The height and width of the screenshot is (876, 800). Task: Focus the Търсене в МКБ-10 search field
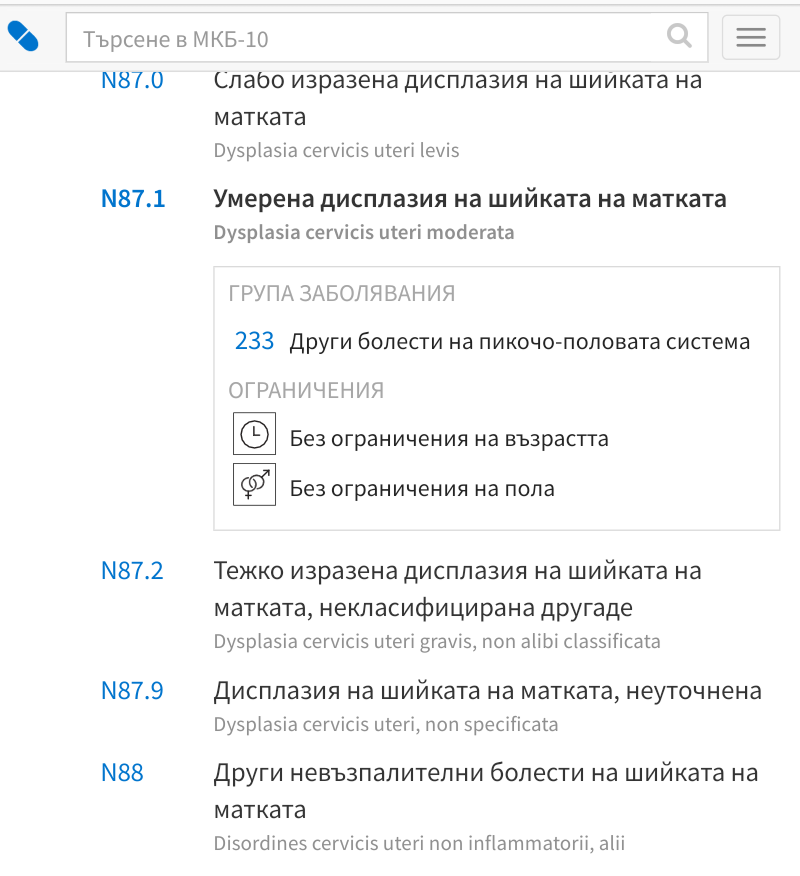360,39
